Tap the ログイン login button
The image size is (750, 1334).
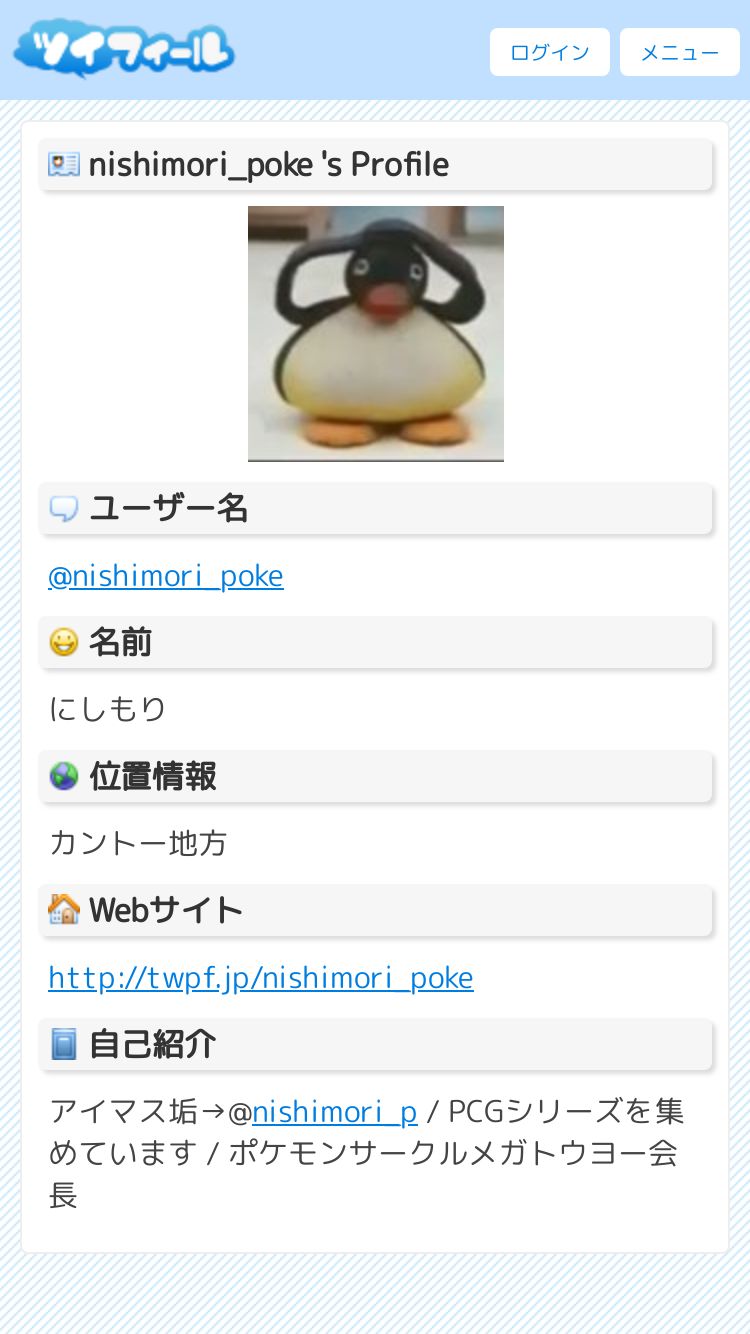point(549,52)
